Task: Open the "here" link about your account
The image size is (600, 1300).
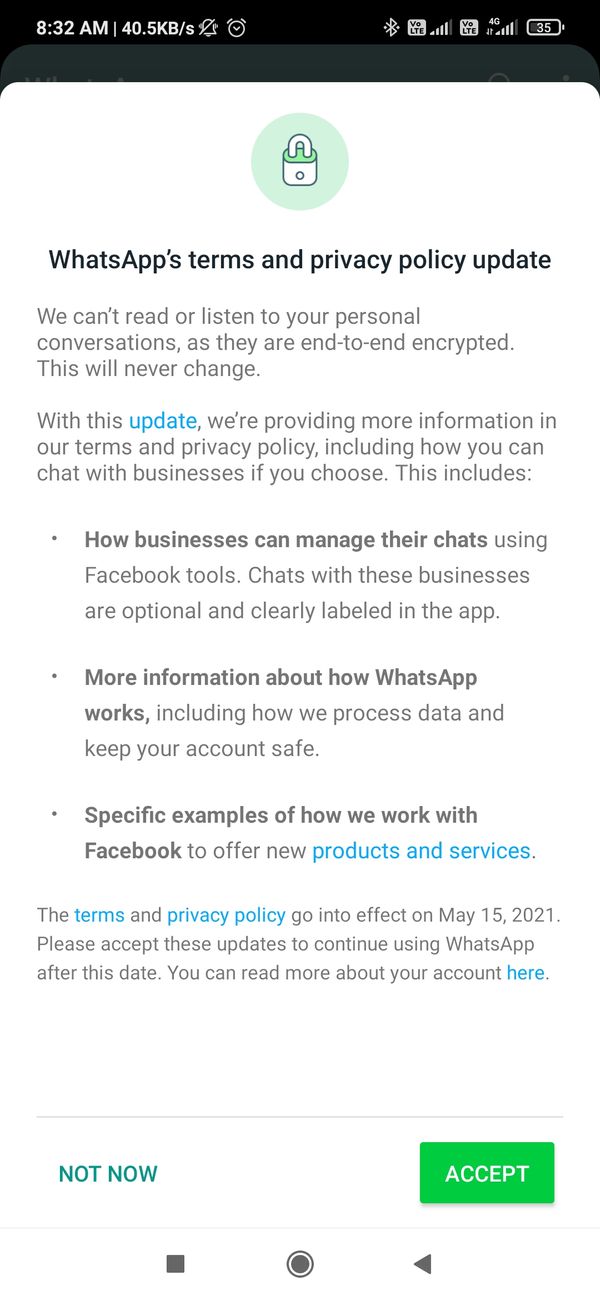Action: tap(525, 972)
